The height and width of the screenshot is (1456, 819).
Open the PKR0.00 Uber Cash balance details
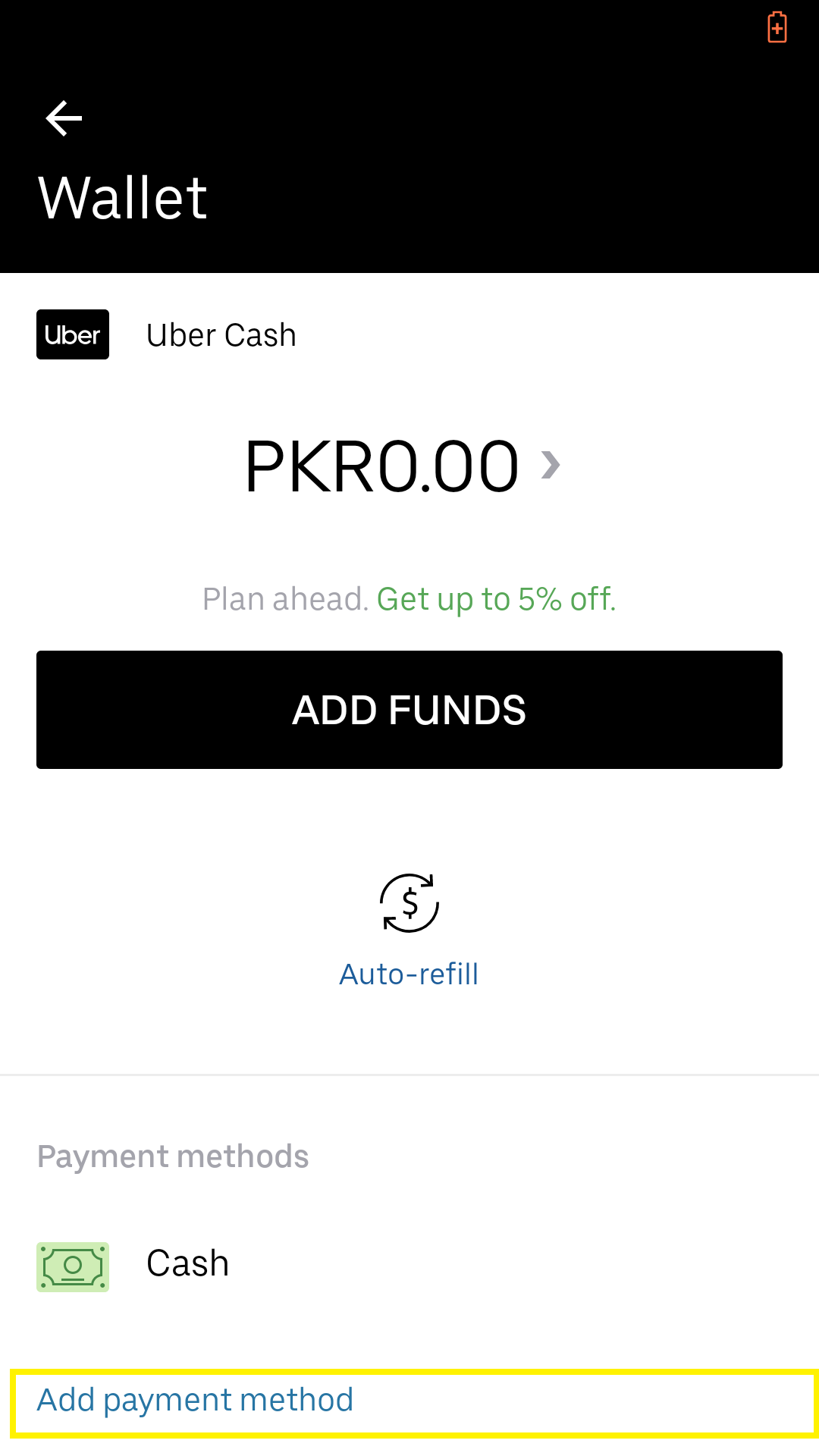point(403,466)
